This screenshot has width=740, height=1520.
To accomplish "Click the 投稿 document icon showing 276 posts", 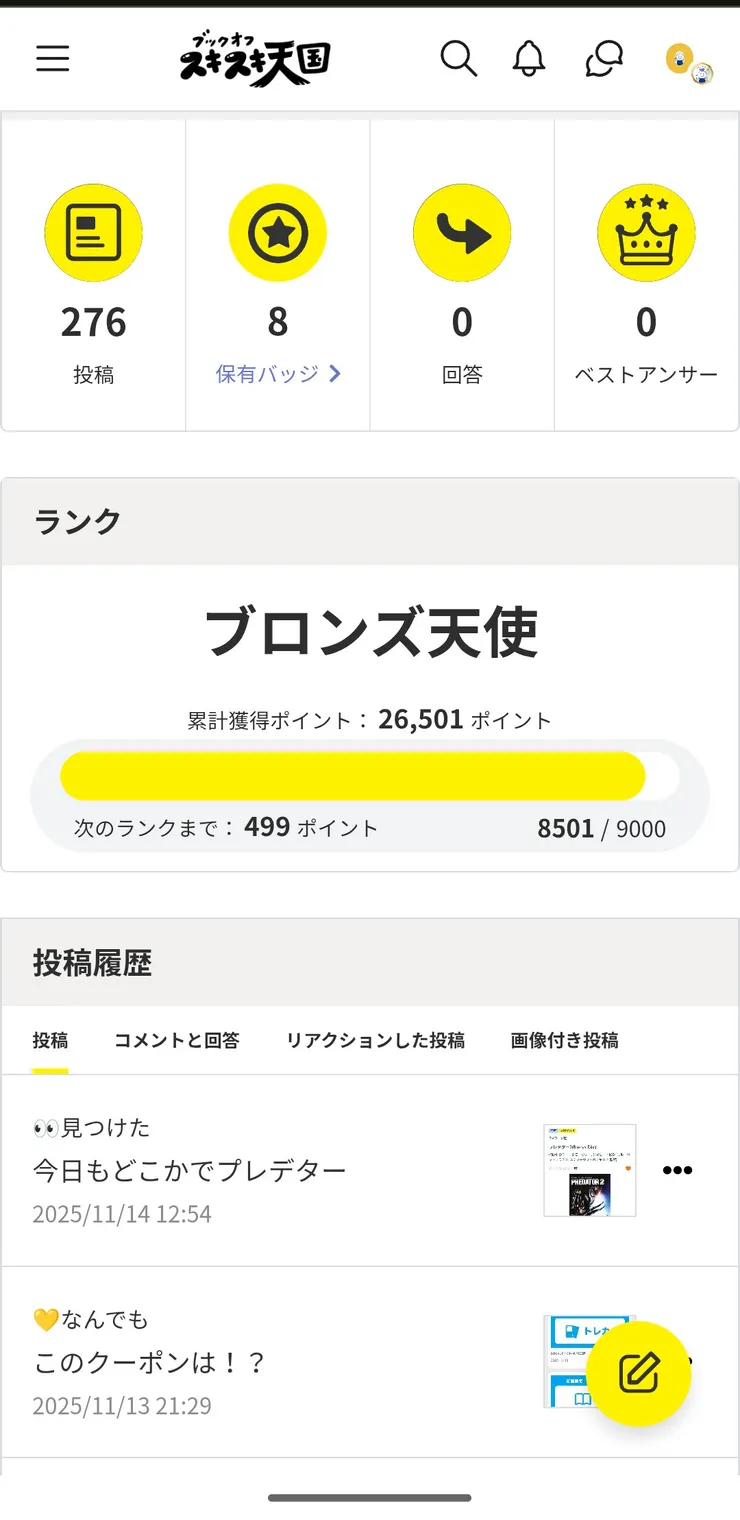I will click(x=93, y=231).
